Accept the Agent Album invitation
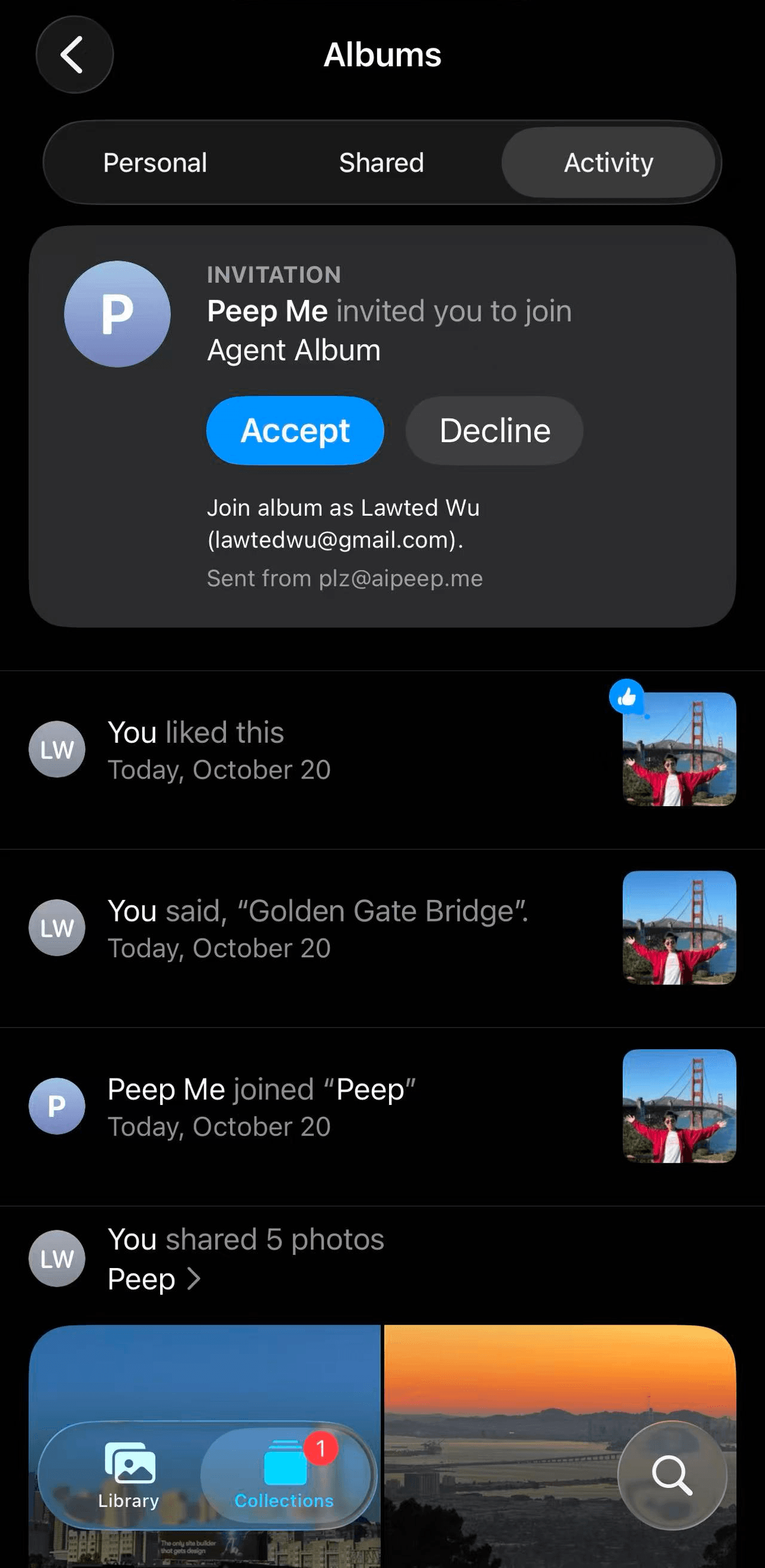 [295, 430]
